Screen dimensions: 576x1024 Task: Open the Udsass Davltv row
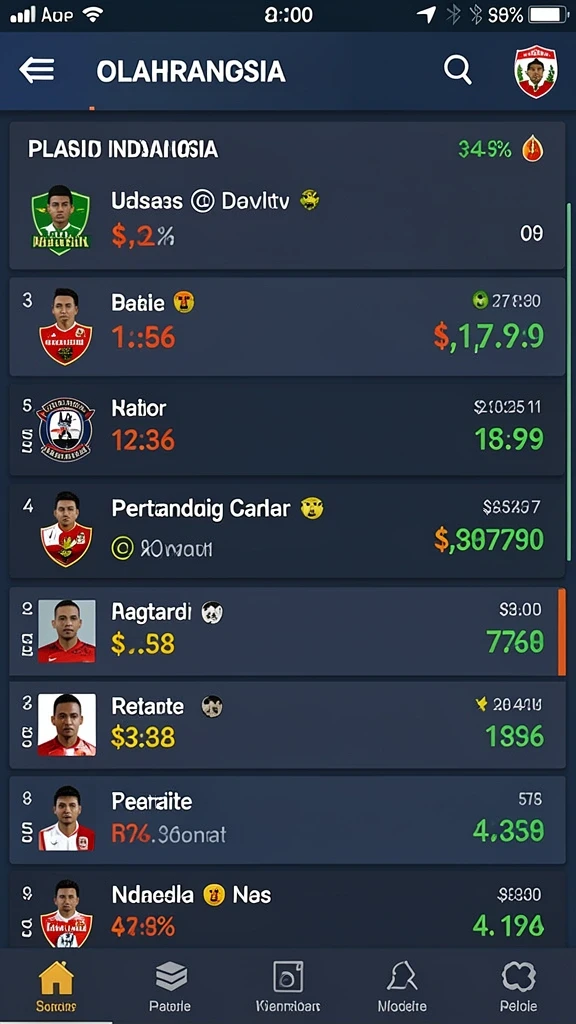(287, 219)
